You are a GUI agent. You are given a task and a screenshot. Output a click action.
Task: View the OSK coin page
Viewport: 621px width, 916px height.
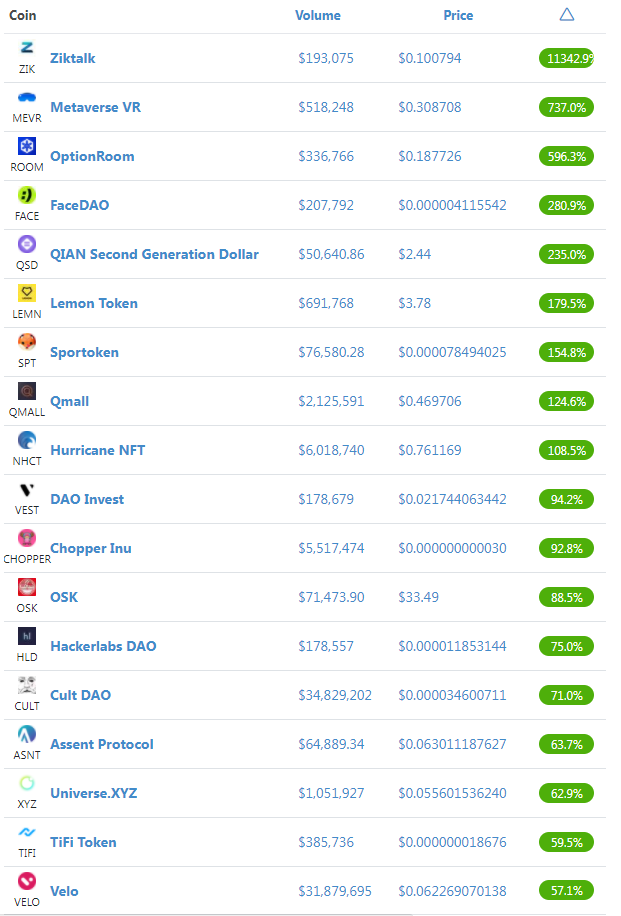pos(64,598)
